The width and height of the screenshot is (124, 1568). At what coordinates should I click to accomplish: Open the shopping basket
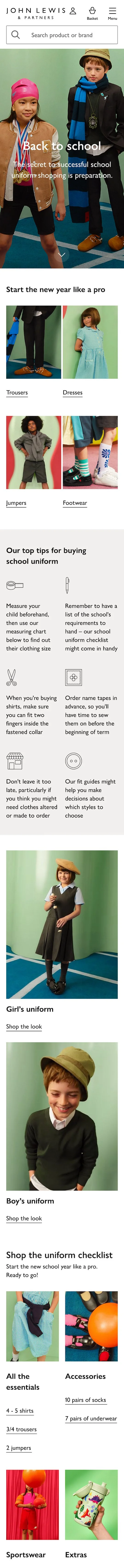pyautogui.click(x=92, y=13)
